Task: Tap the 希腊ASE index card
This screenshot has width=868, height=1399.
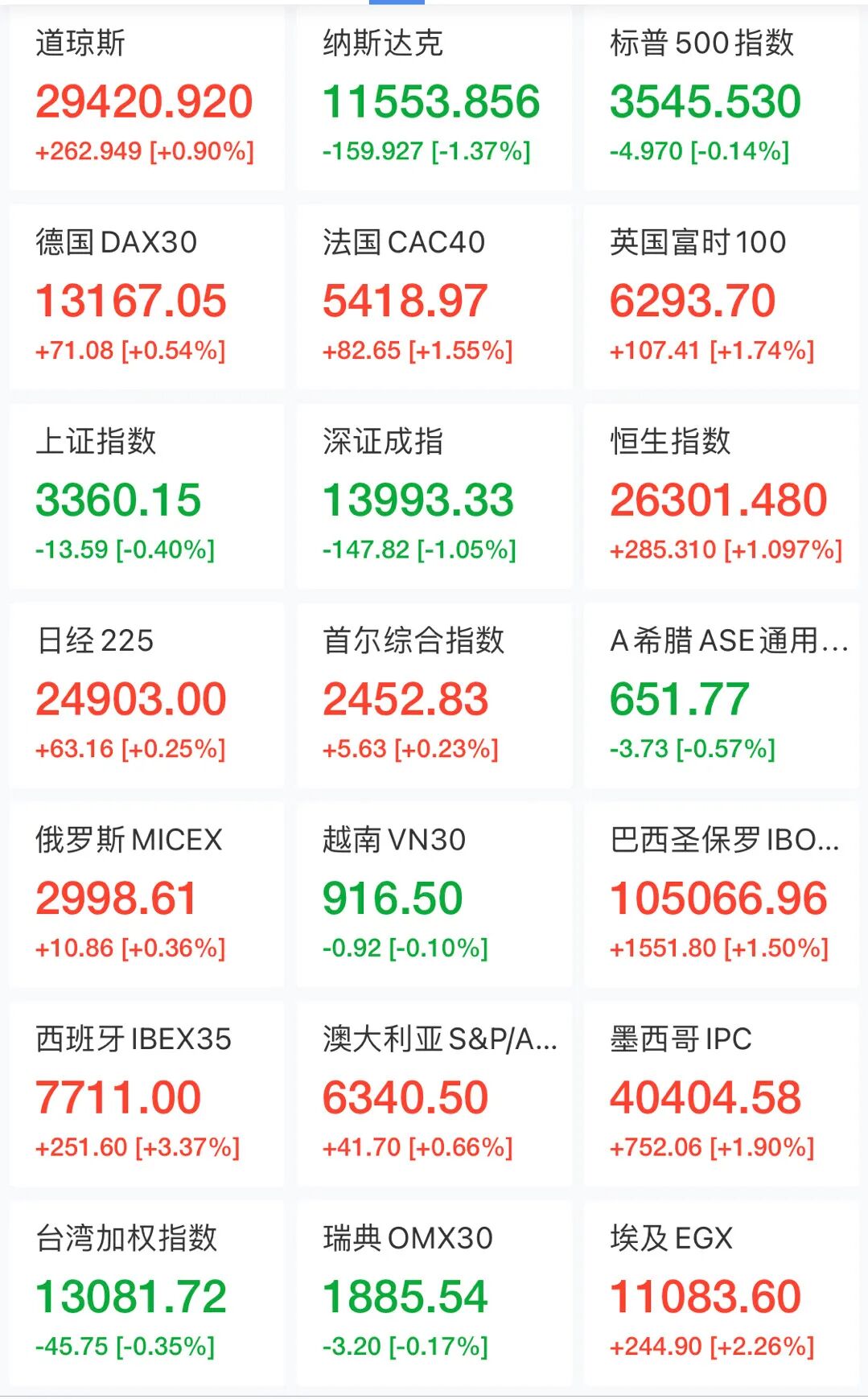Action: tap(721, 696)
